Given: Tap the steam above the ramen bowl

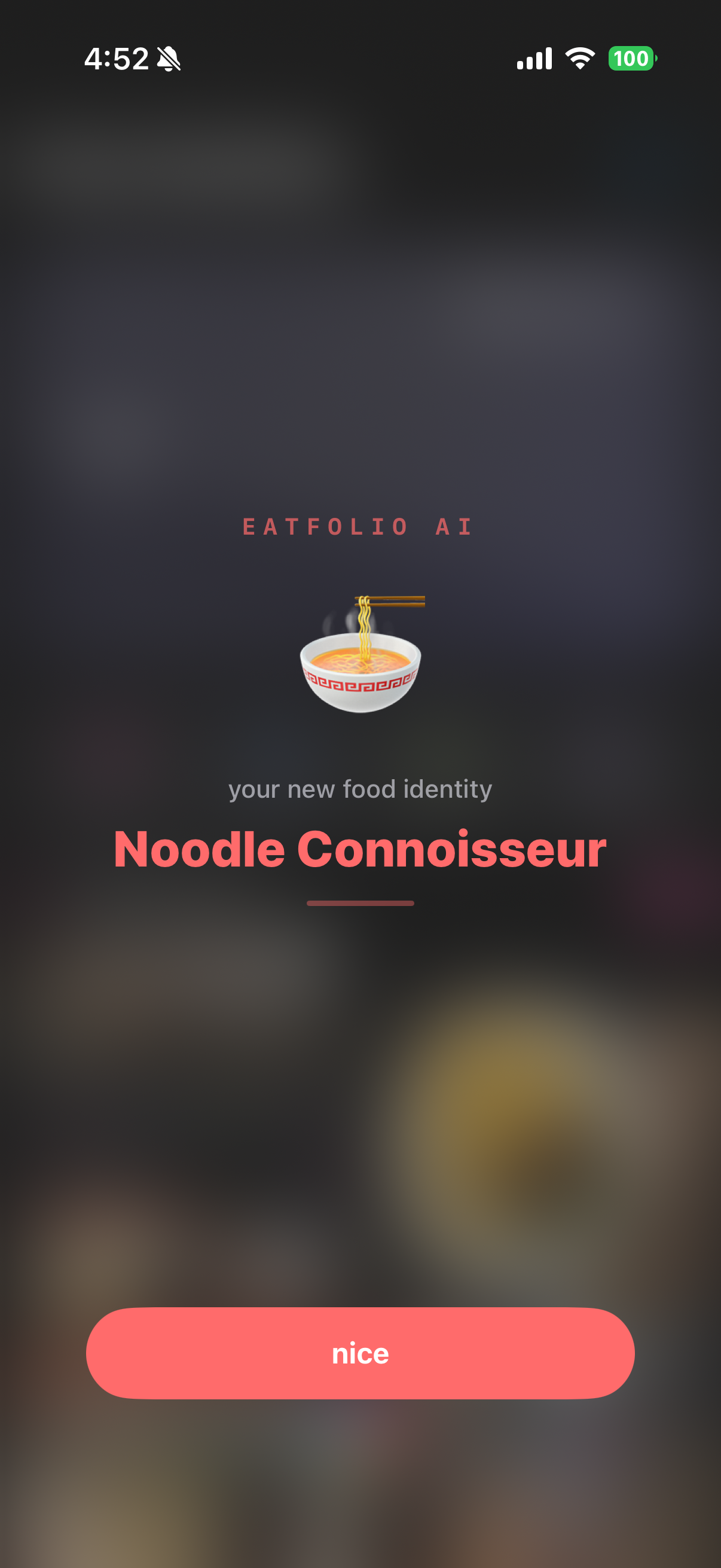Looking at the screenshot, I should (332, 621).
